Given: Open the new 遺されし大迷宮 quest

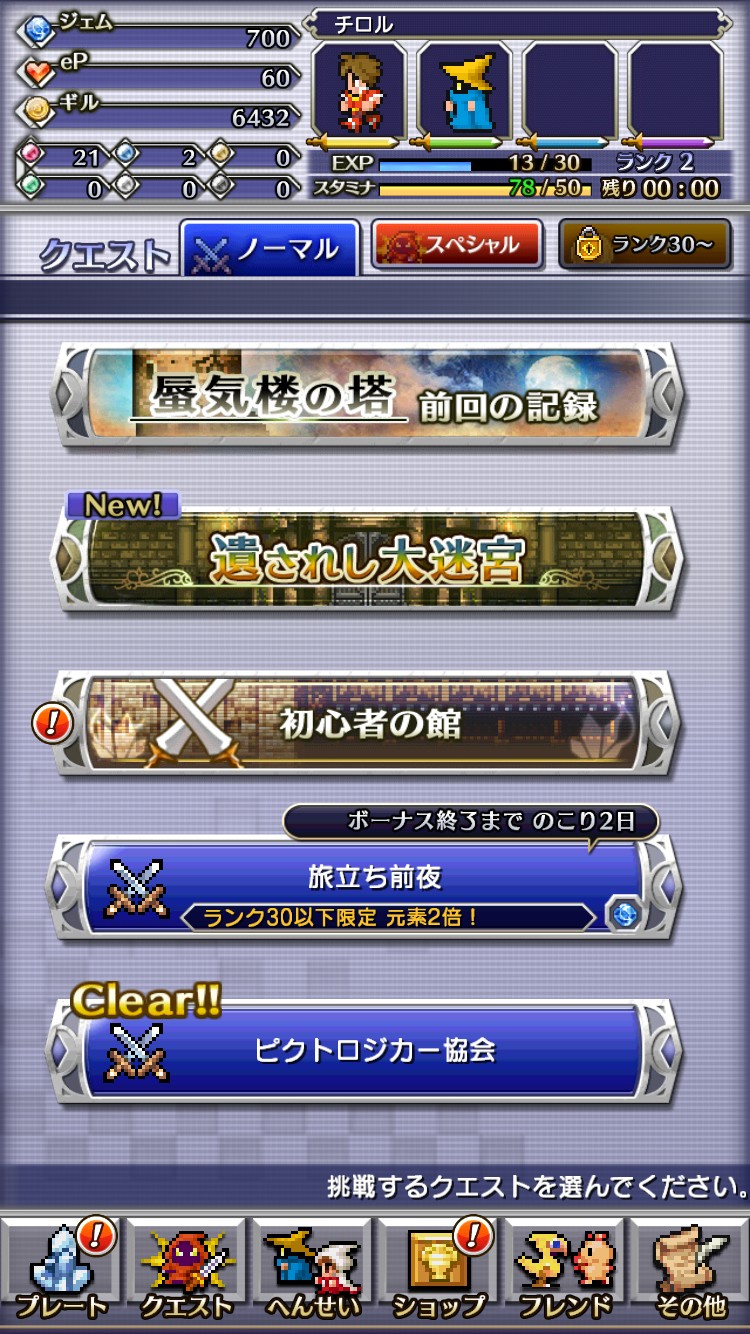Looking at the screenshot, I should pyautogui.click(x=367, y=559).
